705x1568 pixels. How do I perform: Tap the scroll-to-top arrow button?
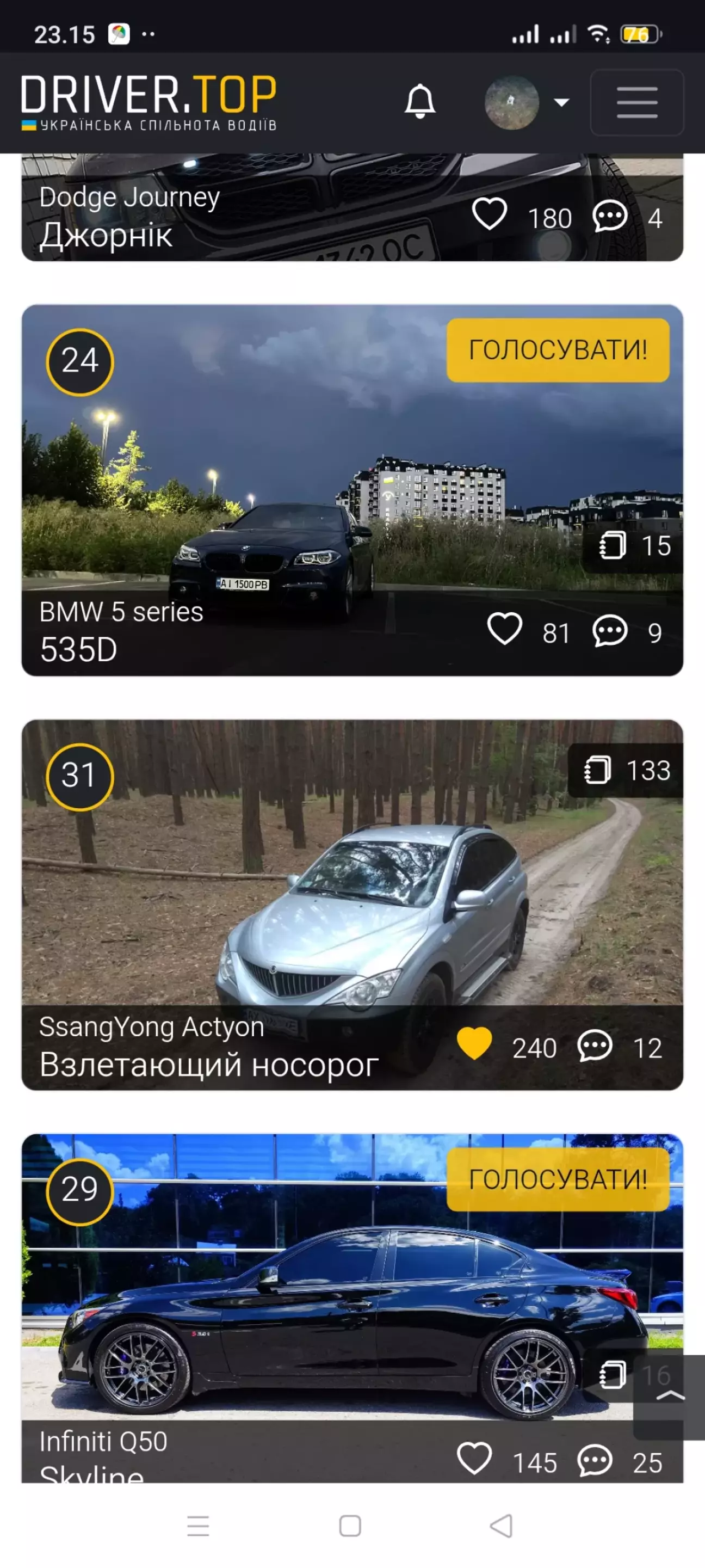670,1397
